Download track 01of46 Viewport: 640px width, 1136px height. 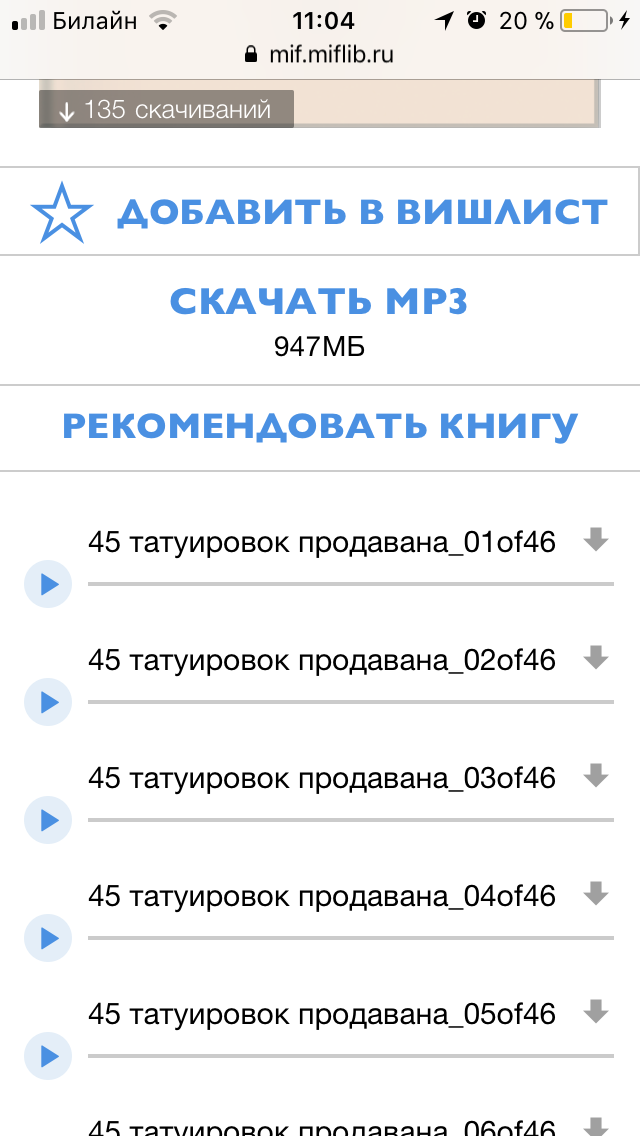(x=596, y=540)
